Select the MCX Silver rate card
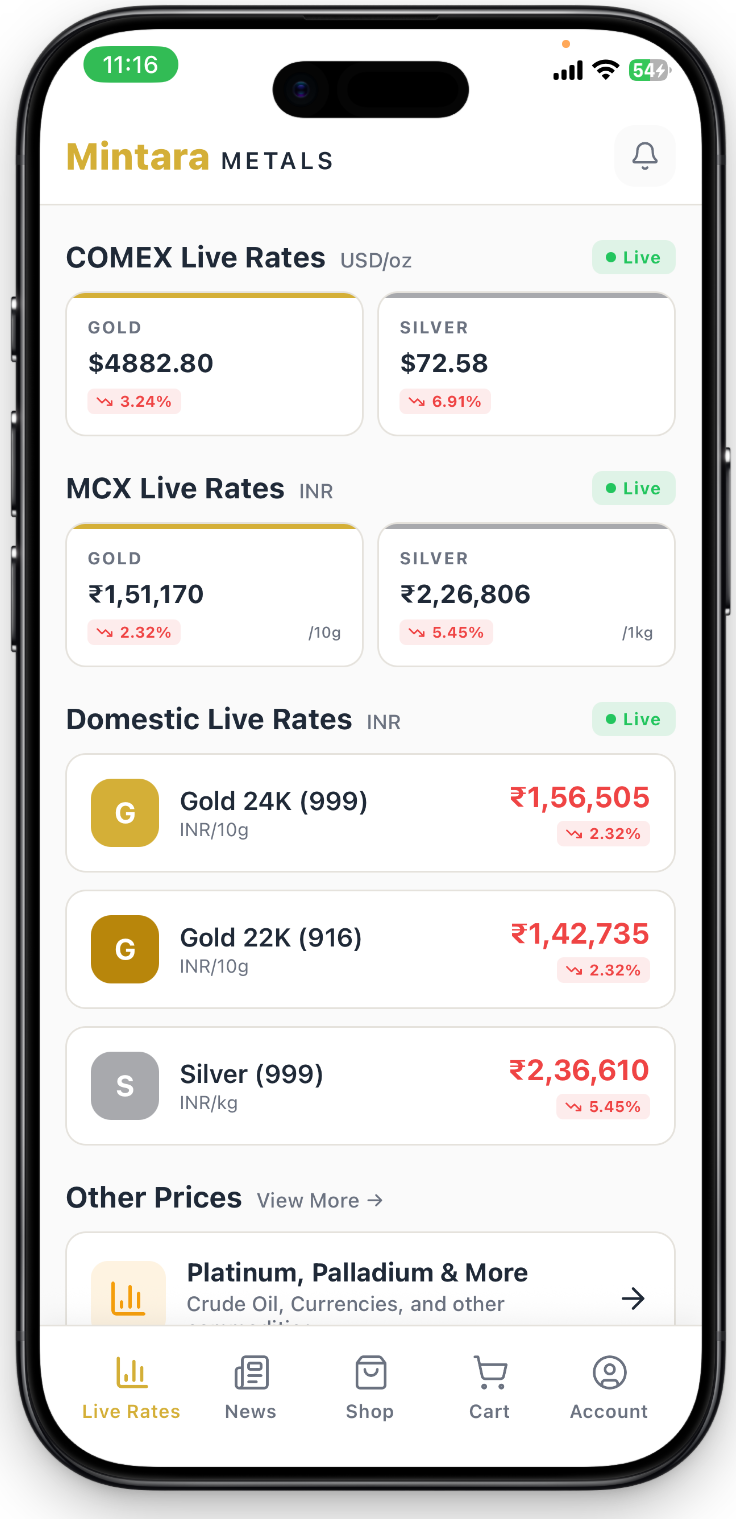The width and height of the screenshot is (736, 1519). point(526,595)
